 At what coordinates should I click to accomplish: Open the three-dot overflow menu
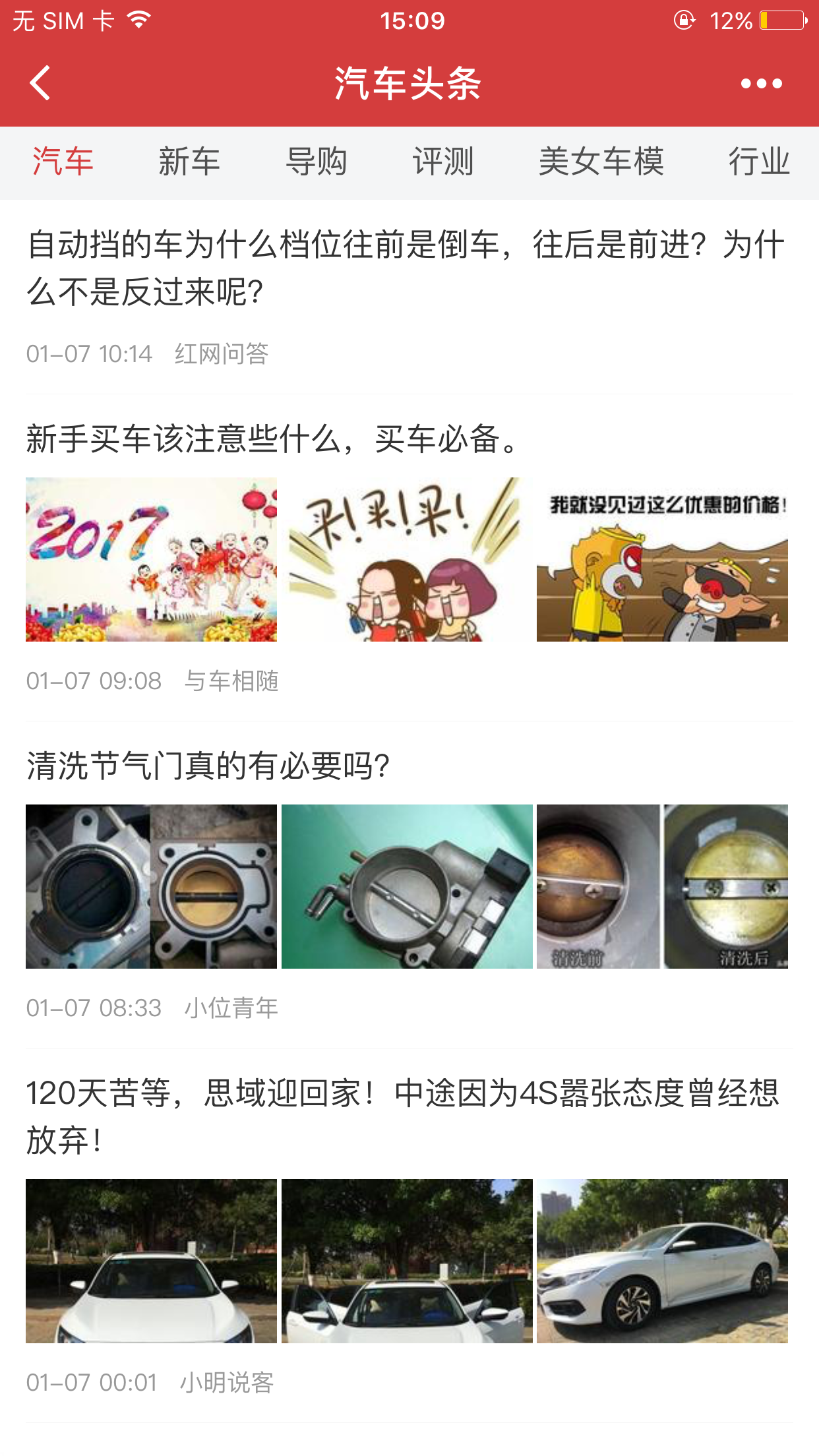coord(761,84)
